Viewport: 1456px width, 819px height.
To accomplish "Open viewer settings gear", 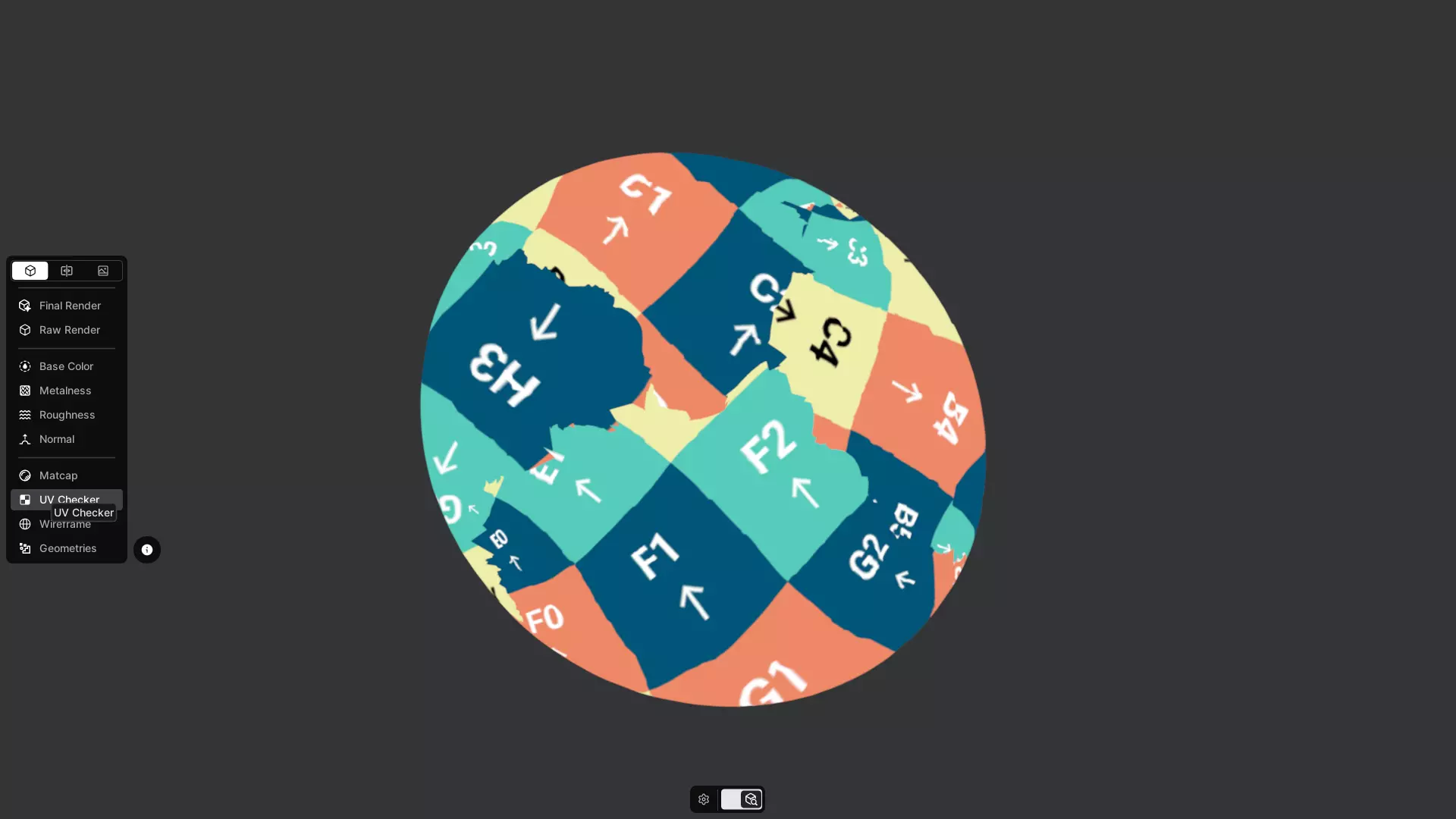I will tap(704, 799).
